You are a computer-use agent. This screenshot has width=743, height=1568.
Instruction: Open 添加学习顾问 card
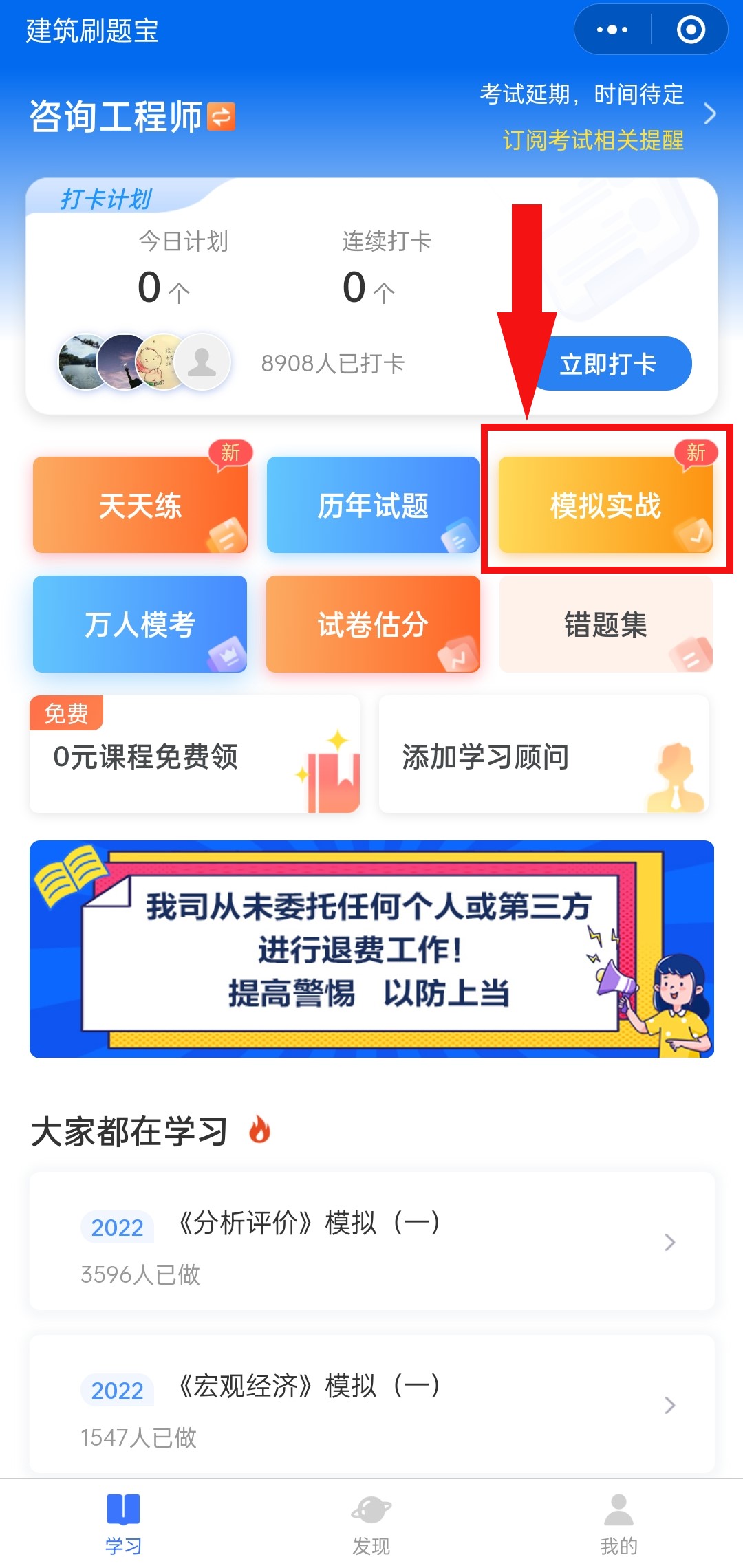coord(543,755)
